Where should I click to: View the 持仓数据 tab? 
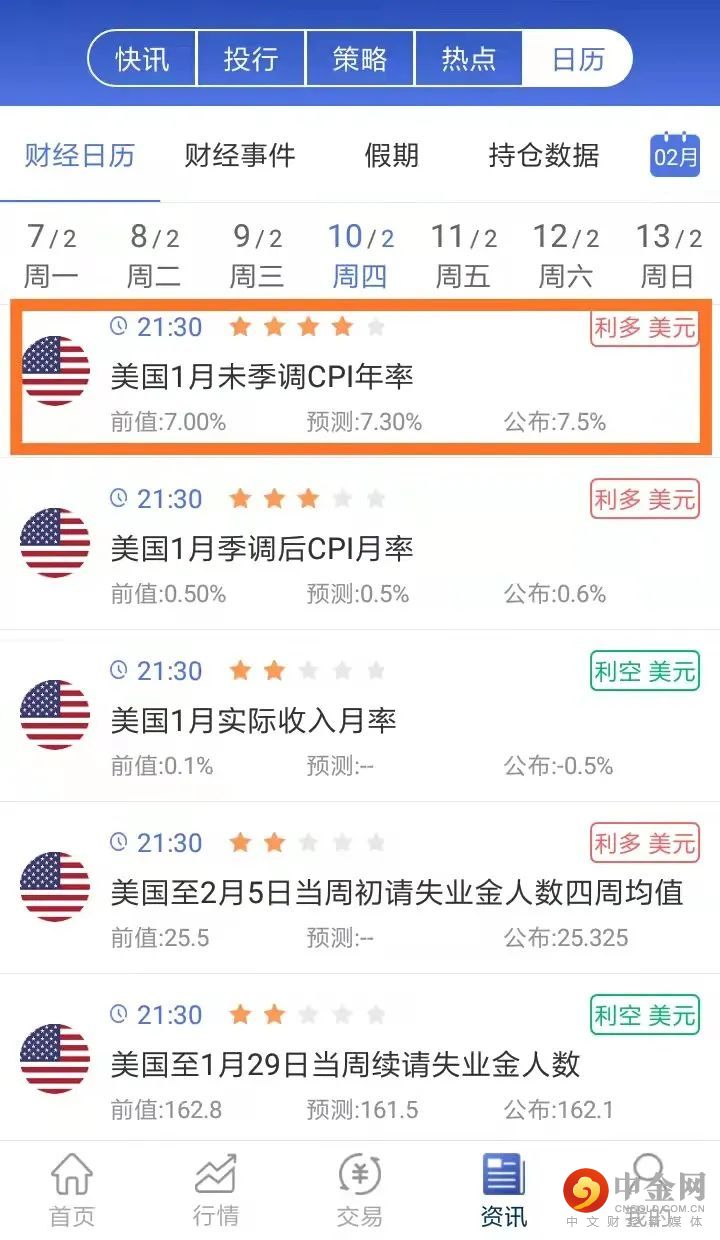543,156
